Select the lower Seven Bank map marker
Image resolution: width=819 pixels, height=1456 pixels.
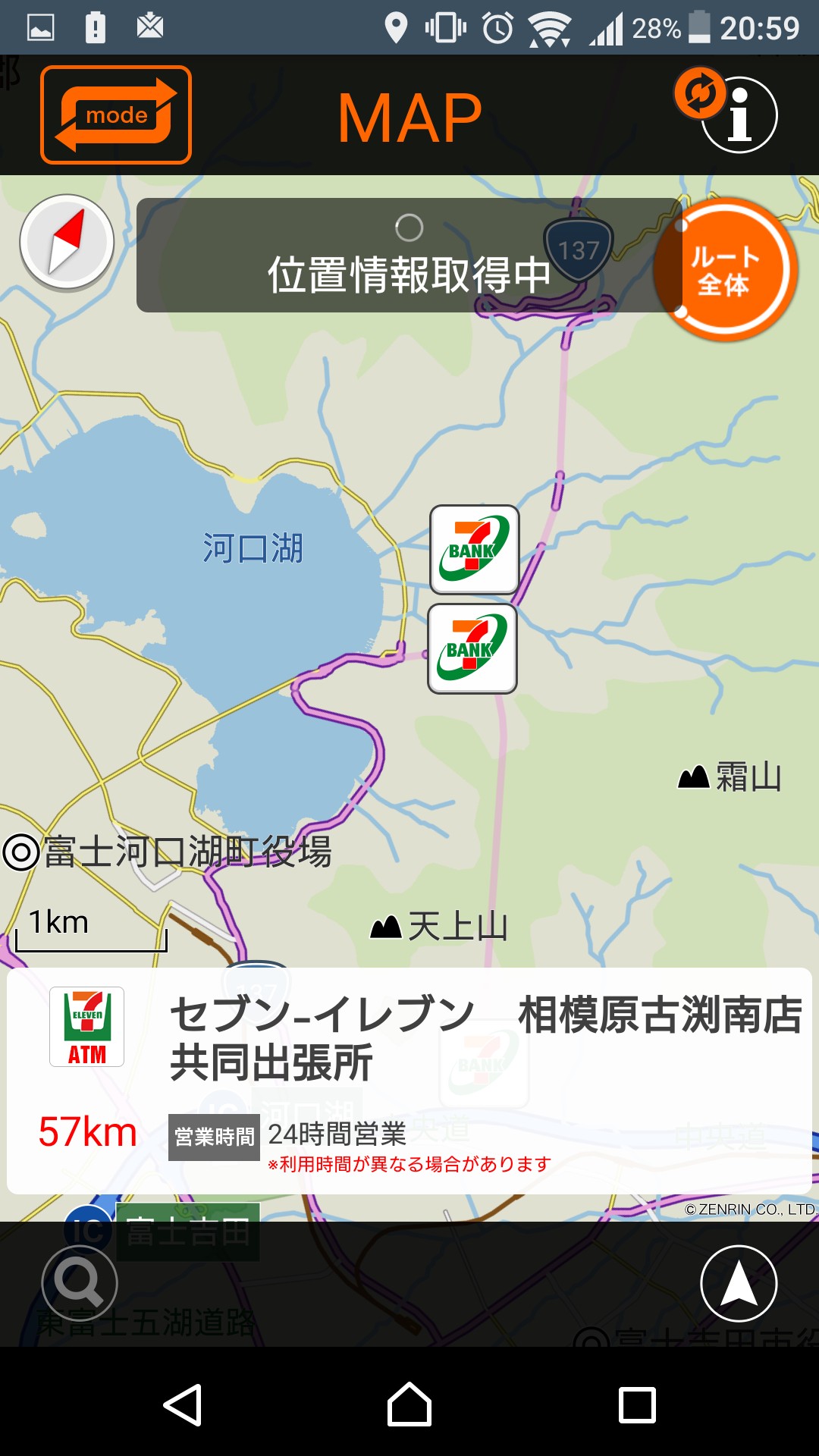pyautogui.click(x=472, y=648)
